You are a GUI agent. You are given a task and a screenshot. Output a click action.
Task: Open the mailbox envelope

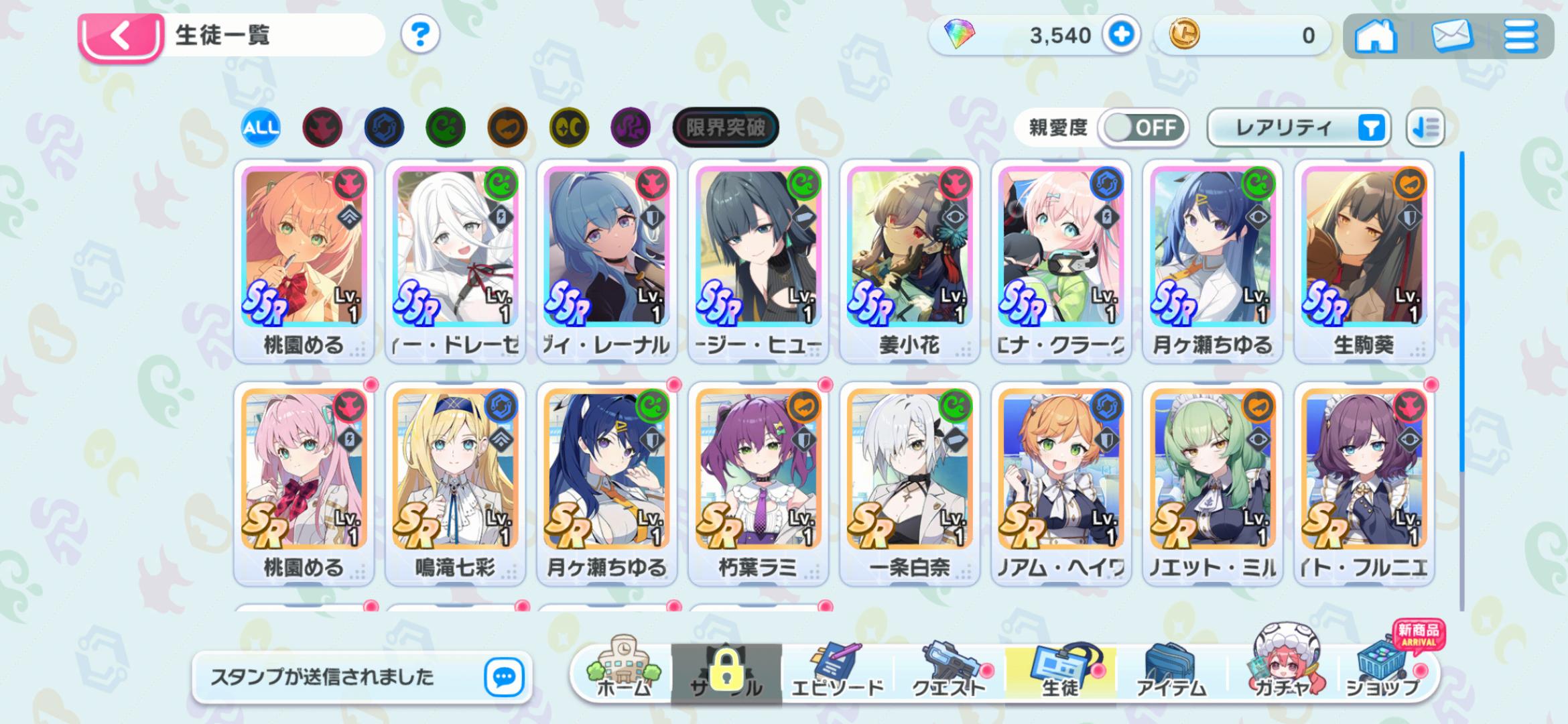(1451, 36)
